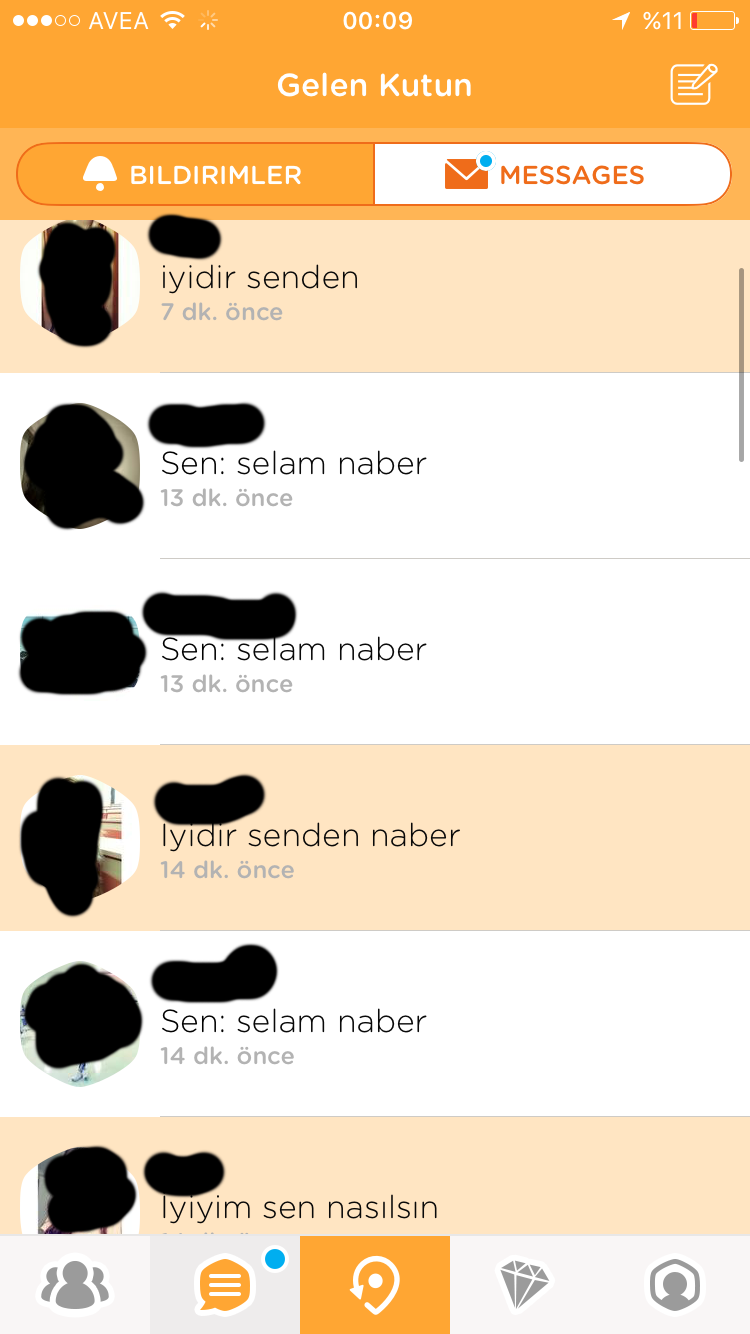Tap the messages chat bubble tab
The width and height of the screenshot is (750, 1334).
click(x=225, y=1285)
